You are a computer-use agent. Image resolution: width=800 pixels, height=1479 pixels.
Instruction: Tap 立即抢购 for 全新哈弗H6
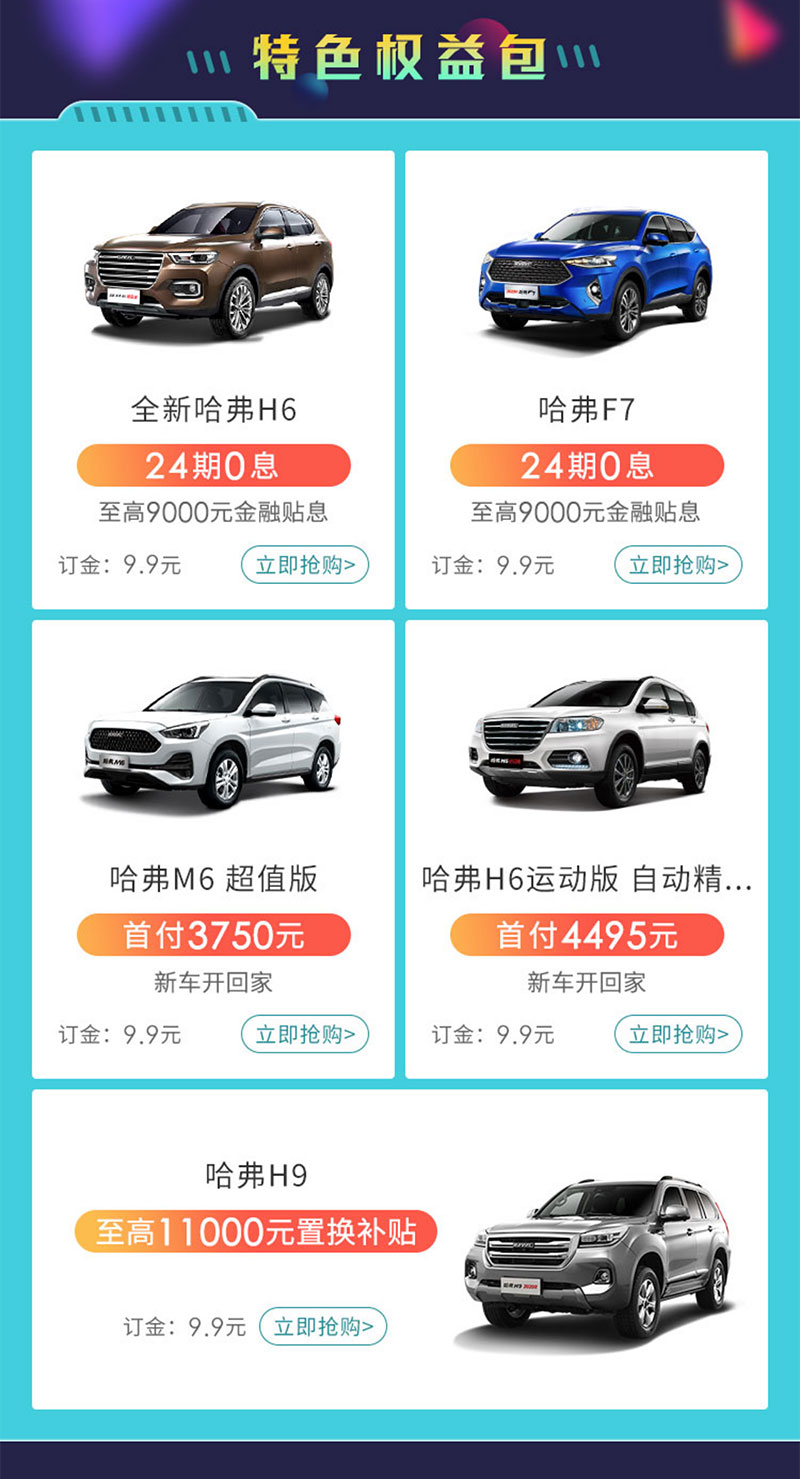[305, 565]
